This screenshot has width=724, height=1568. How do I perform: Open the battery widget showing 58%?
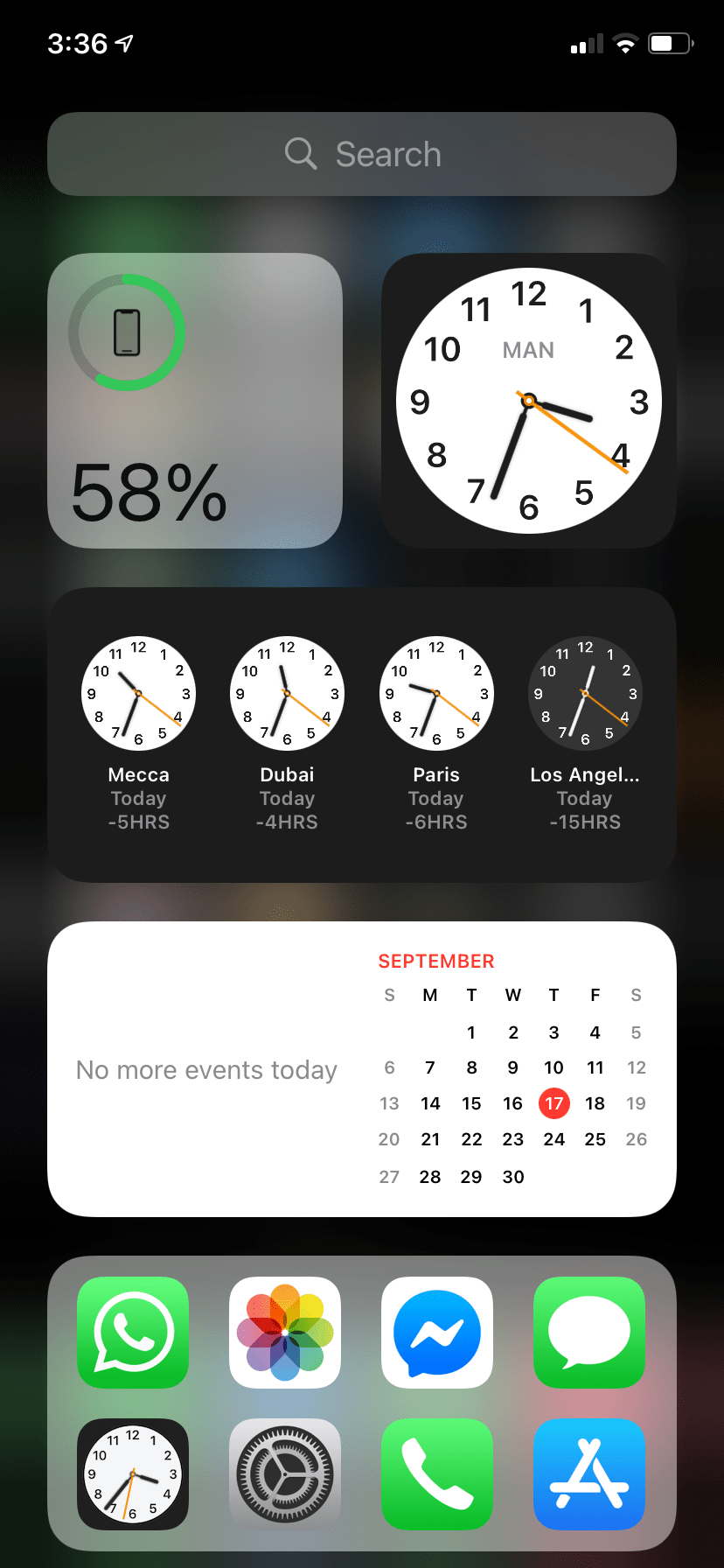[x=195, y=401]
